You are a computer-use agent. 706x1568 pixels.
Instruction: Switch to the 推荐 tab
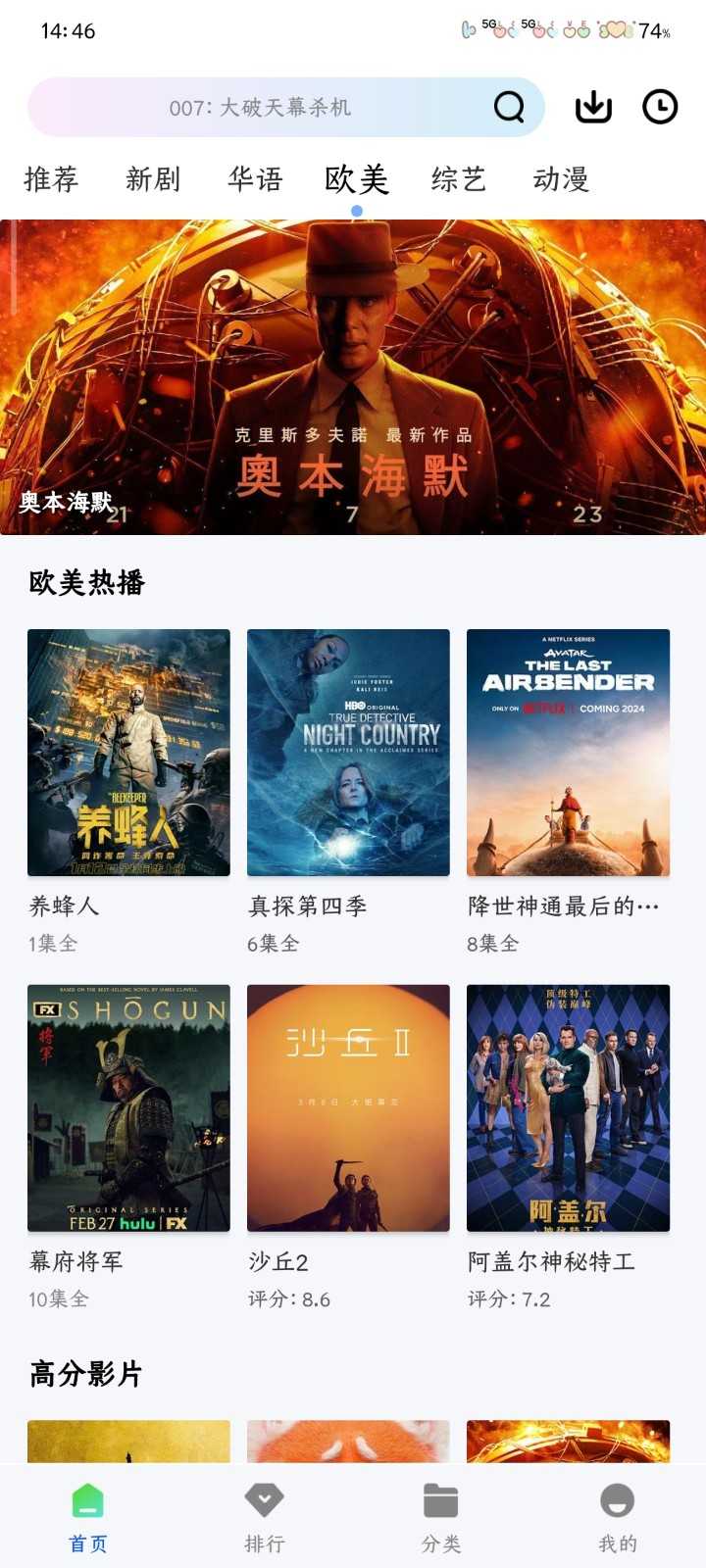[52, 178]
